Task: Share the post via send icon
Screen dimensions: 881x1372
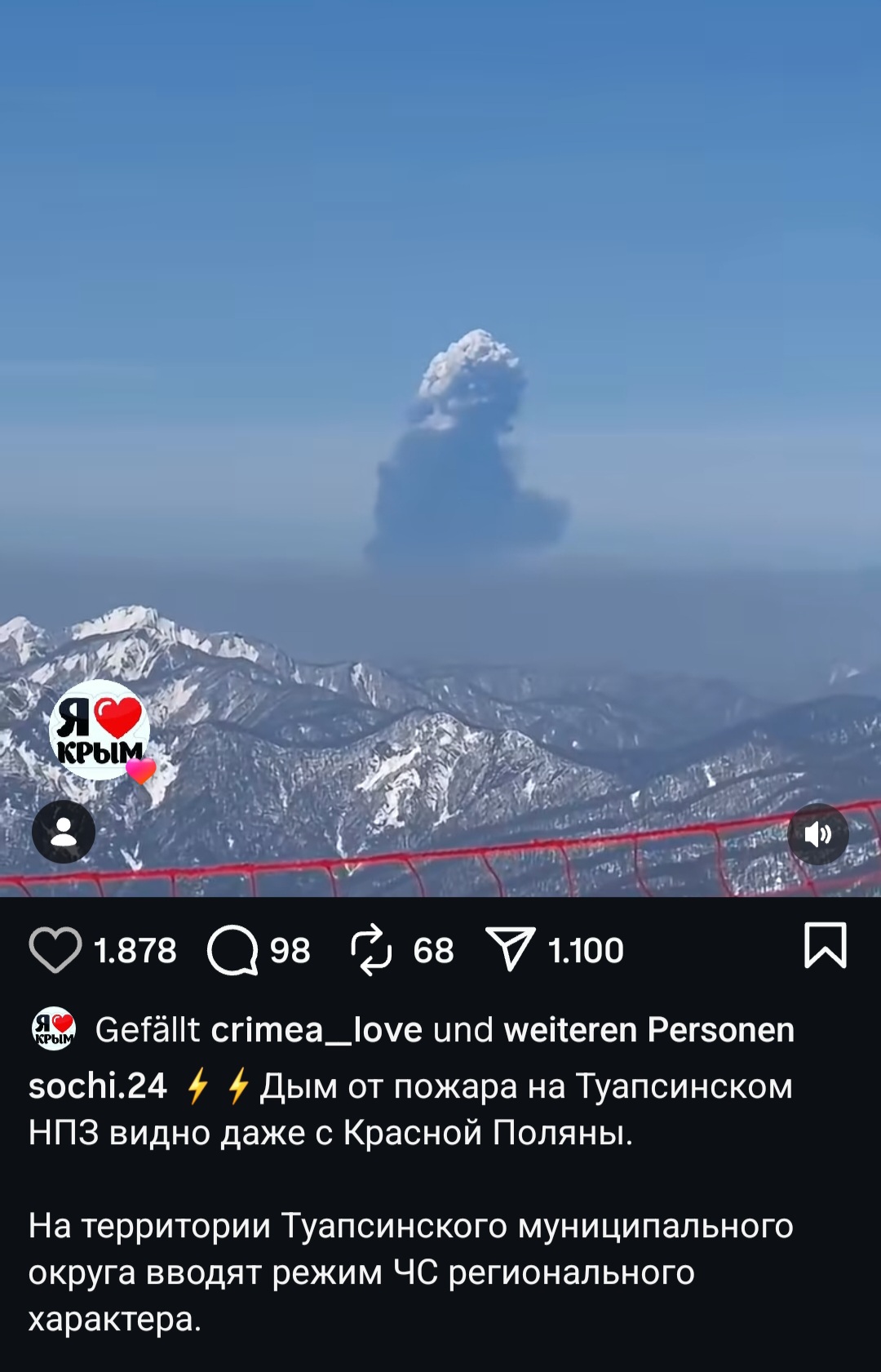Action: coord(511,950)
